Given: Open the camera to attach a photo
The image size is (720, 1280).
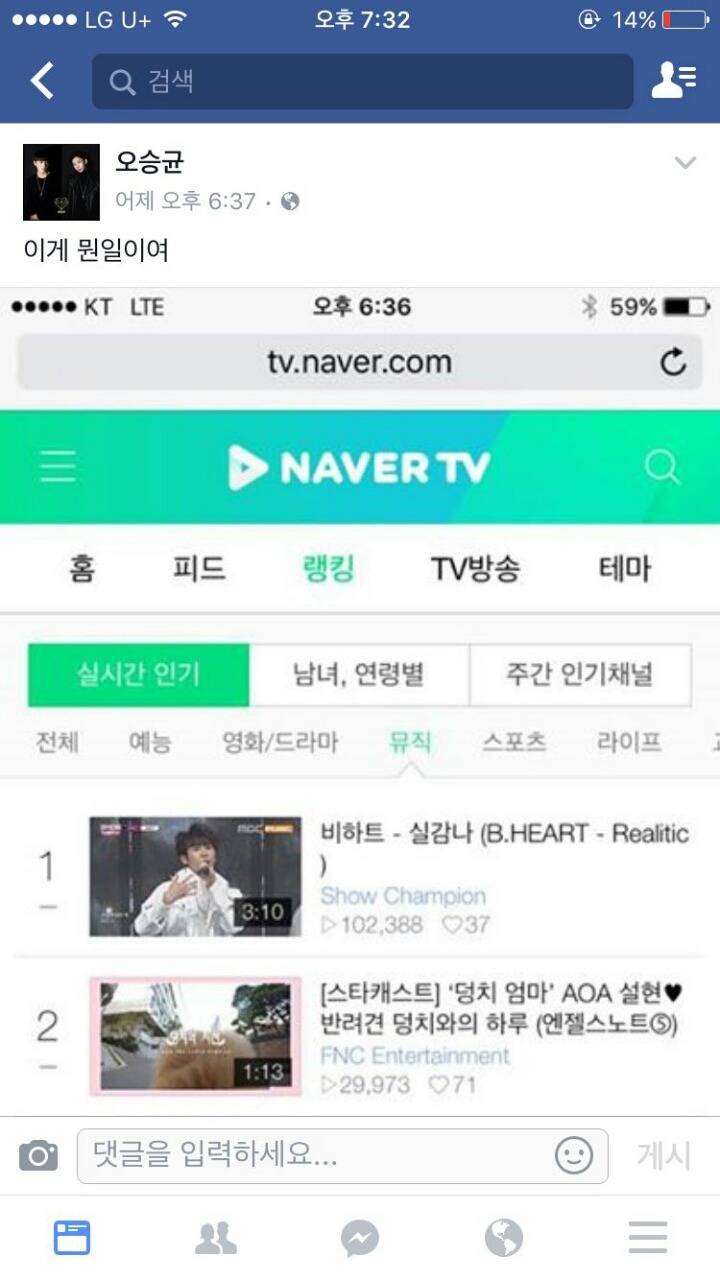Looking at the screenshot, I should point(39,1156).
